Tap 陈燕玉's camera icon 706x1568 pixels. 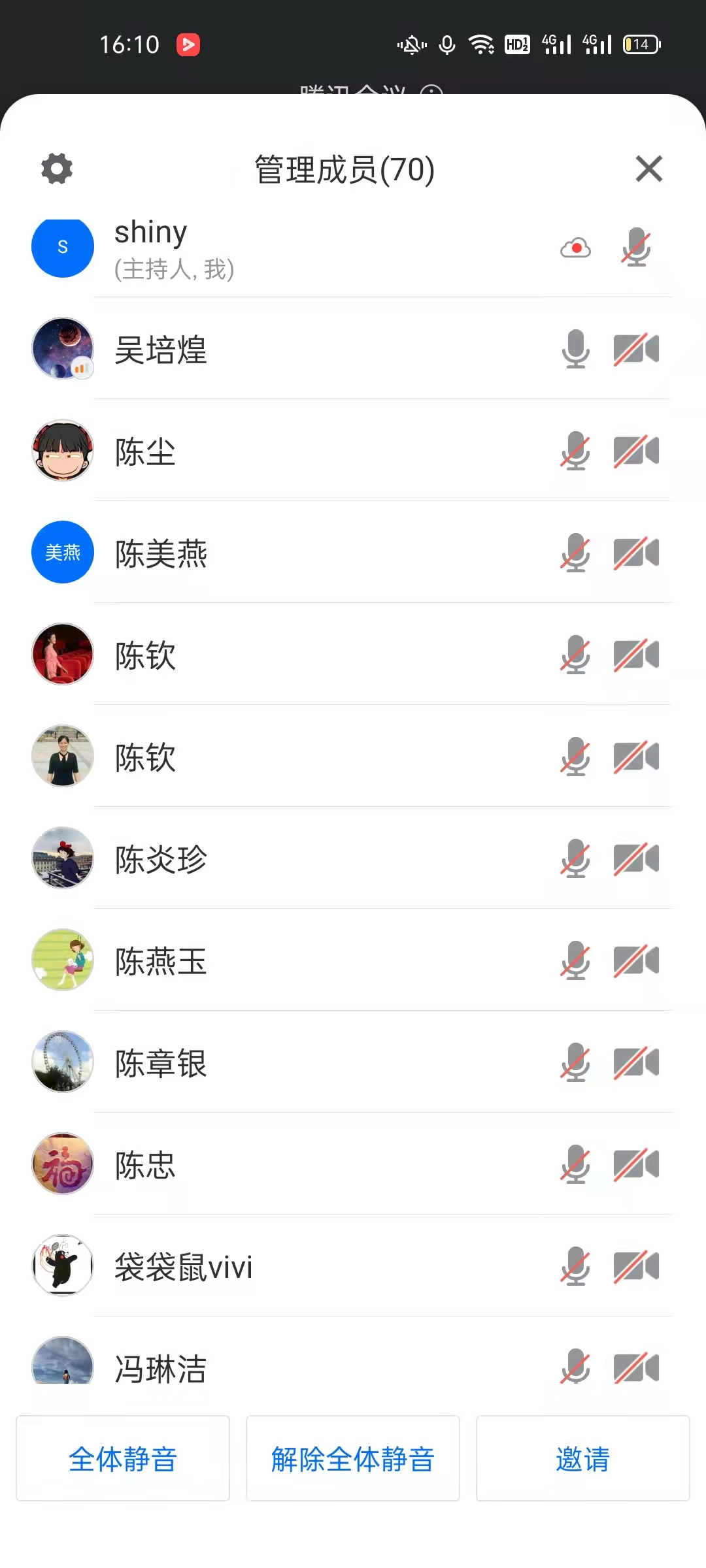click(636, 961)
